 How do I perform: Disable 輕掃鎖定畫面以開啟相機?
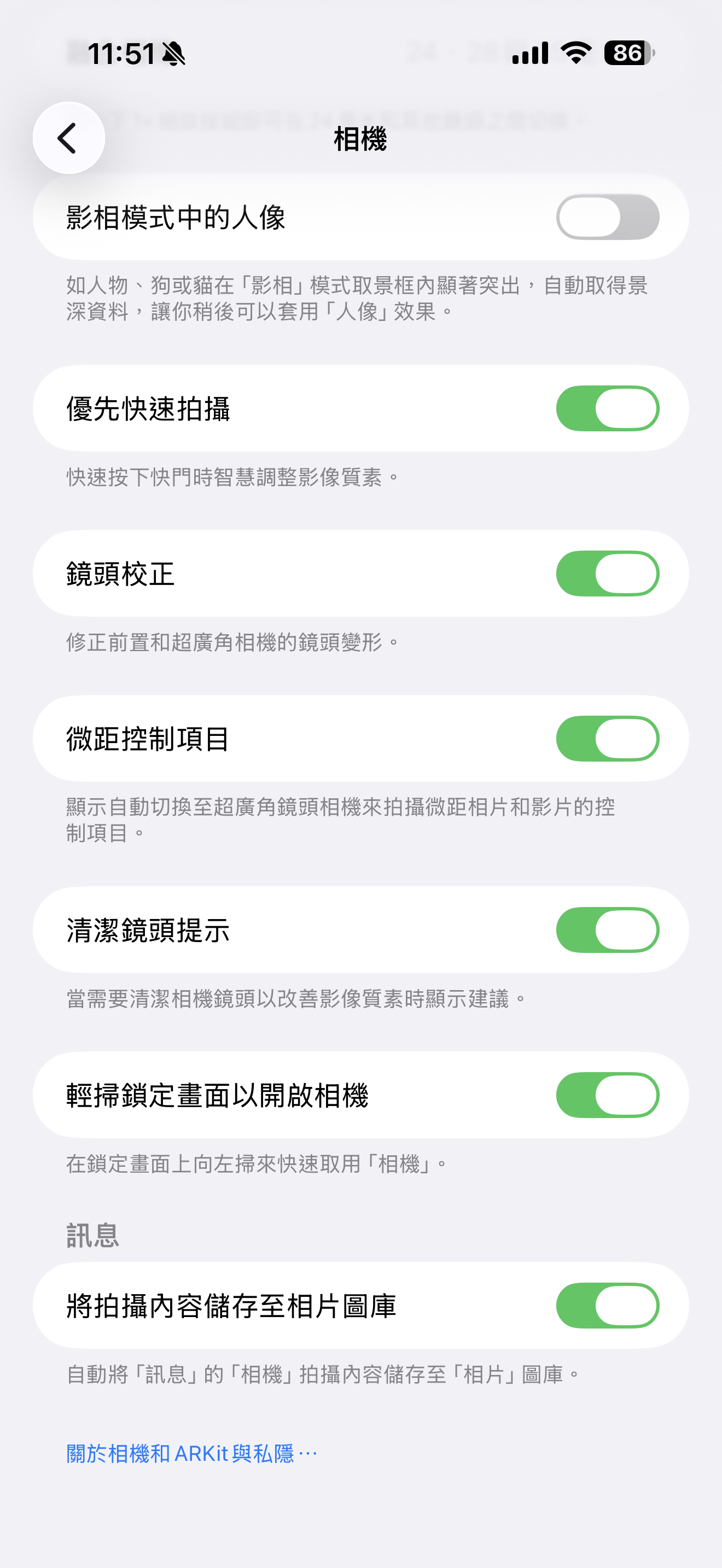tap(607, 1095)
